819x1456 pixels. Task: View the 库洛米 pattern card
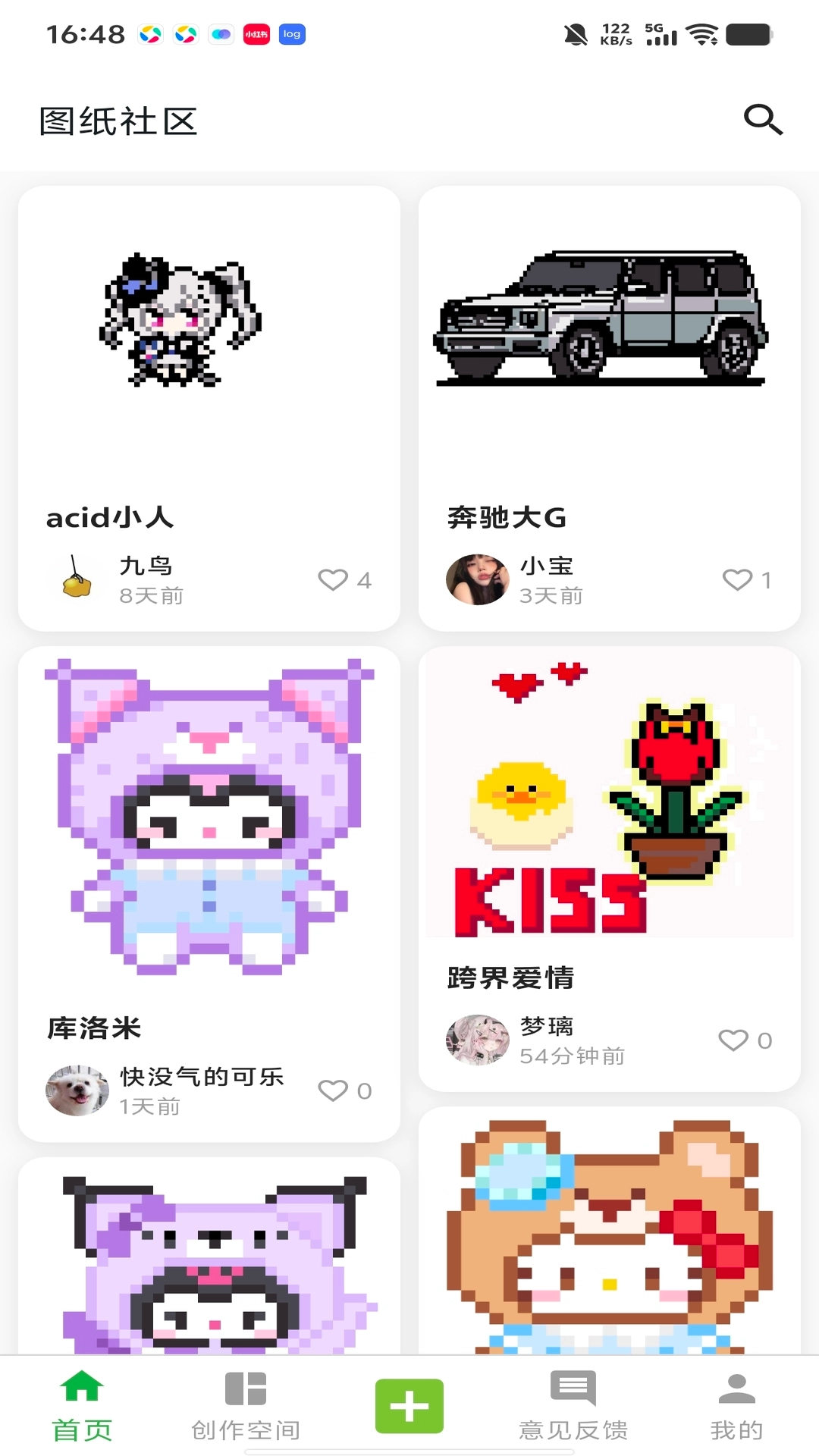(209, 834)
